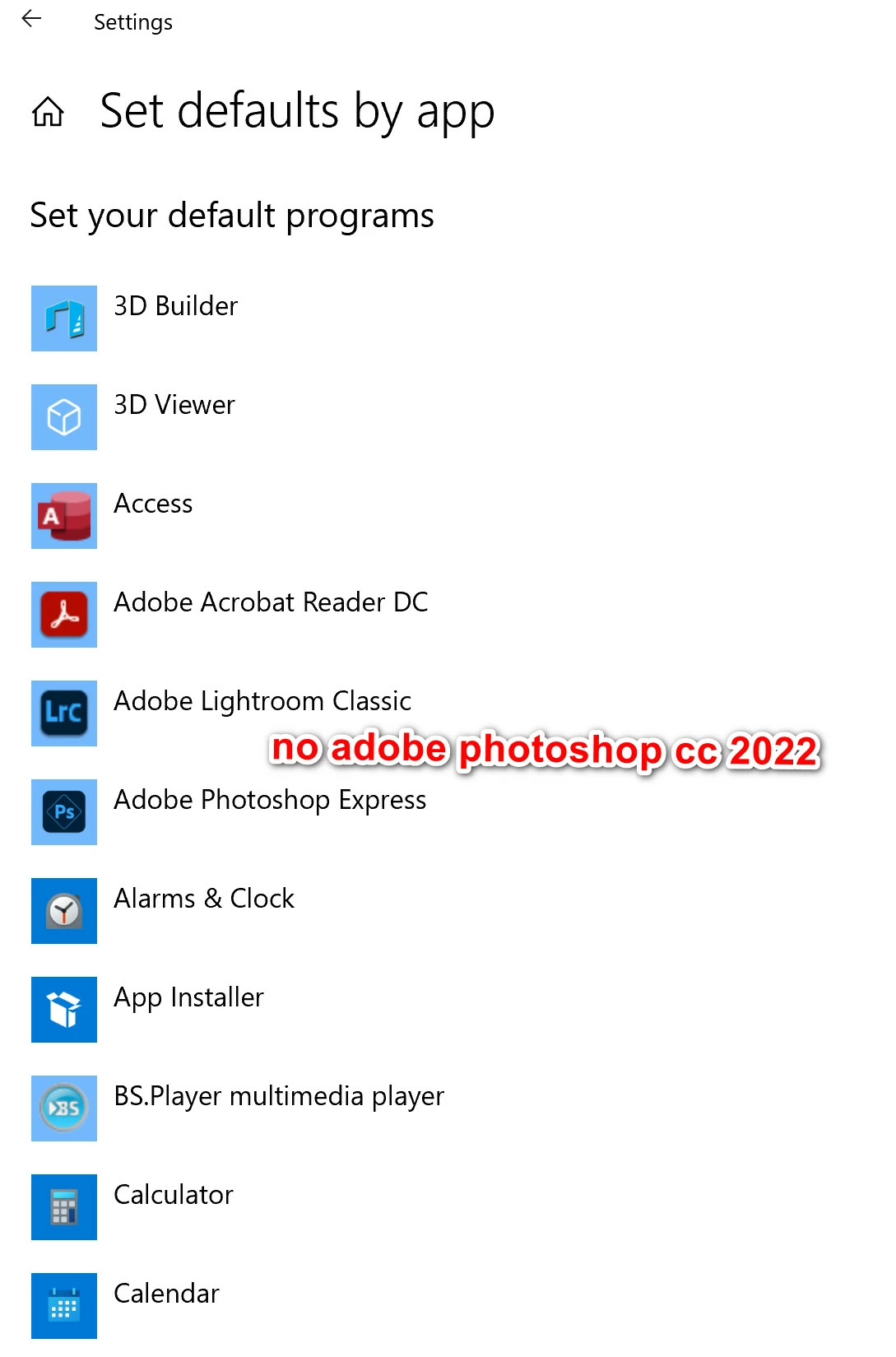Open App Installer defaults

tap(188, 998)
